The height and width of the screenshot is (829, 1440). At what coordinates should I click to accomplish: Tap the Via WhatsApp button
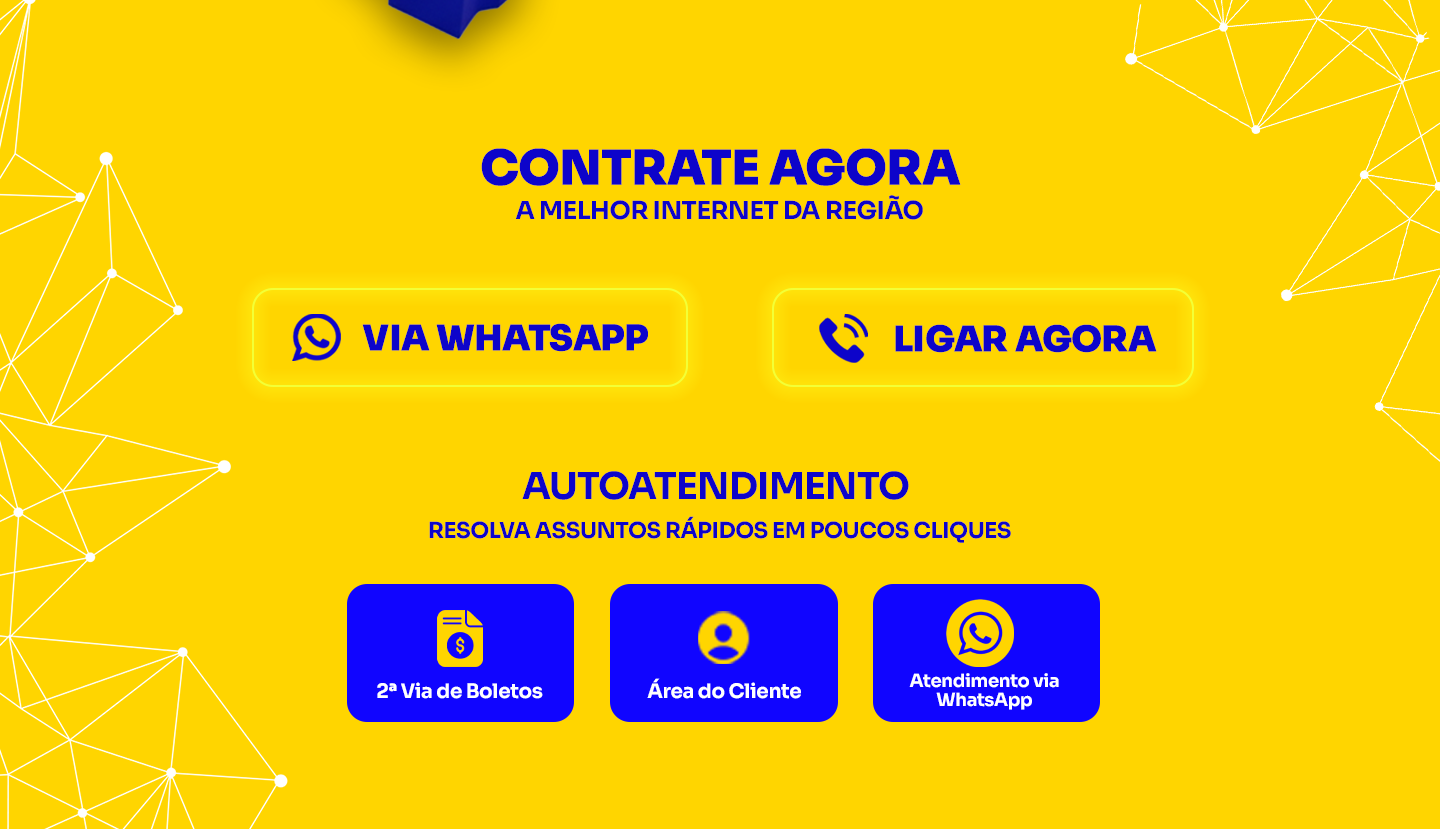point(470,337)
